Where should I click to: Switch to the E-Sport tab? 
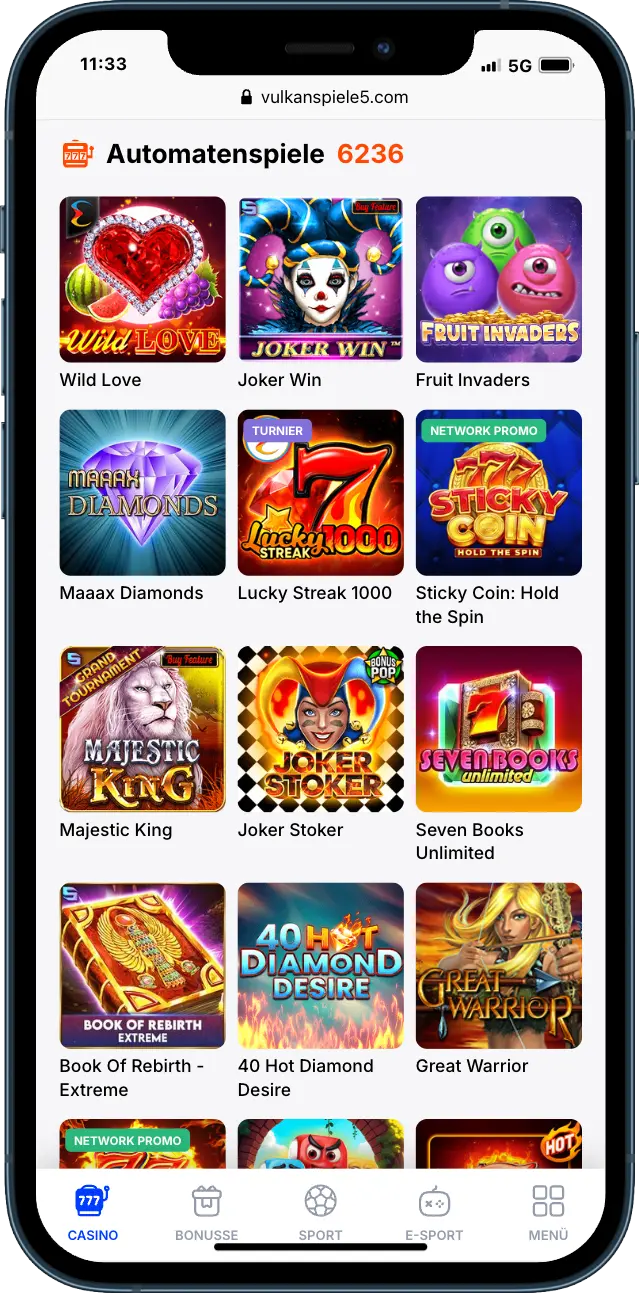(x=434, y=1212)
